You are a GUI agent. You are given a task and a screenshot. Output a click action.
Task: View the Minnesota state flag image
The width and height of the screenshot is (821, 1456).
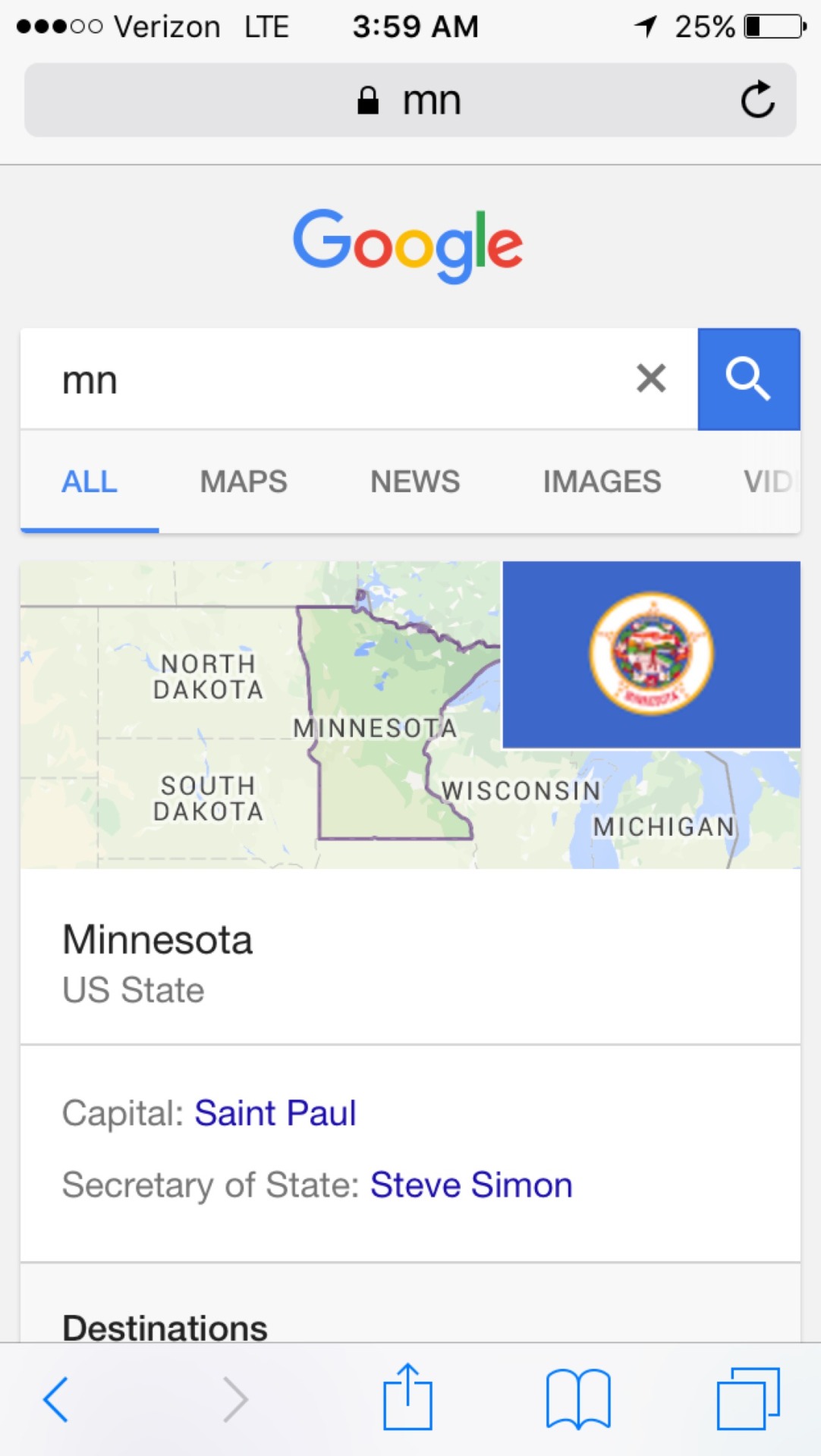click(x=651, y=654)
